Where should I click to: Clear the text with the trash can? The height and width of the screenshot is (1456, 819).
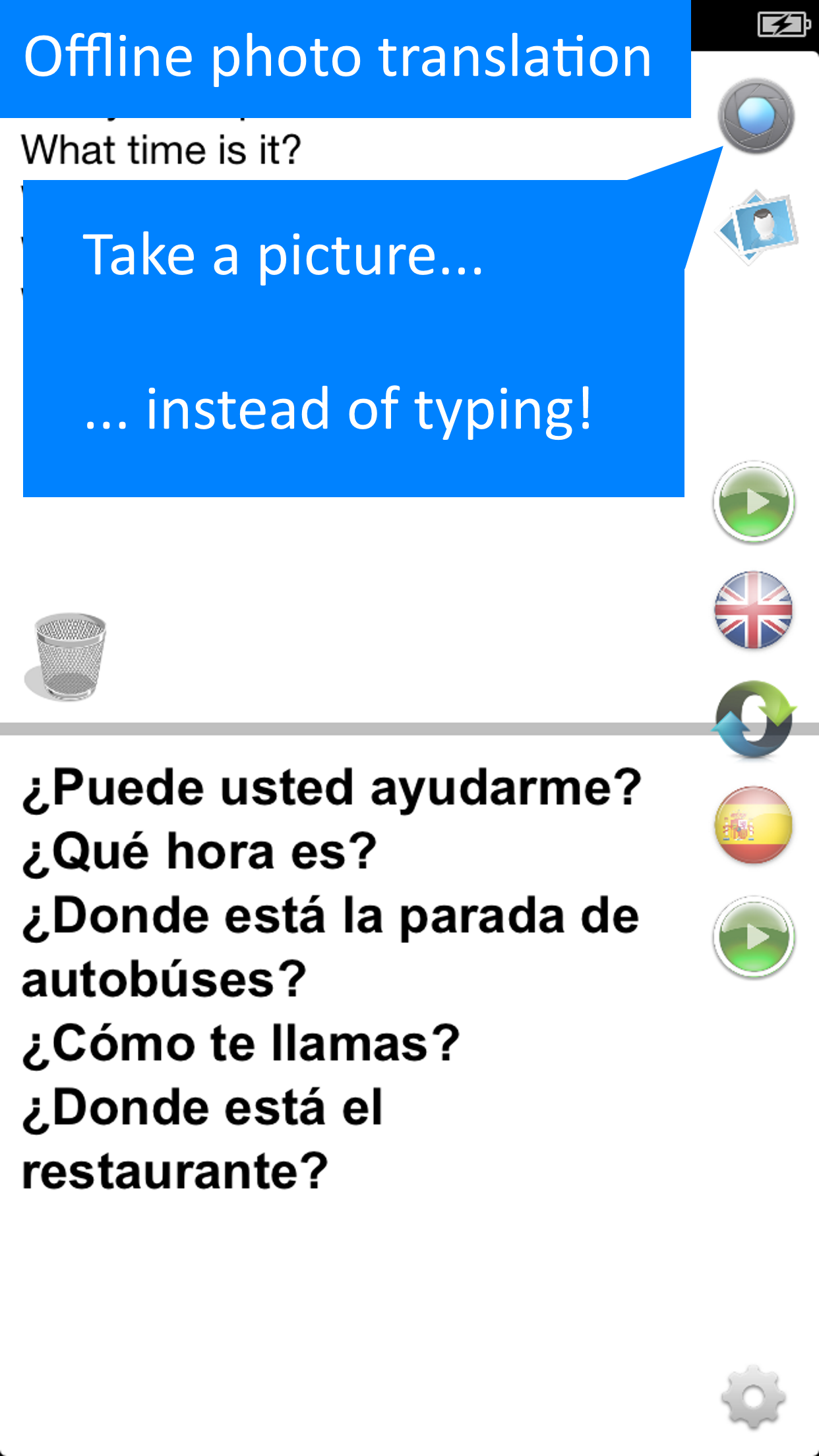pos(66,657)
